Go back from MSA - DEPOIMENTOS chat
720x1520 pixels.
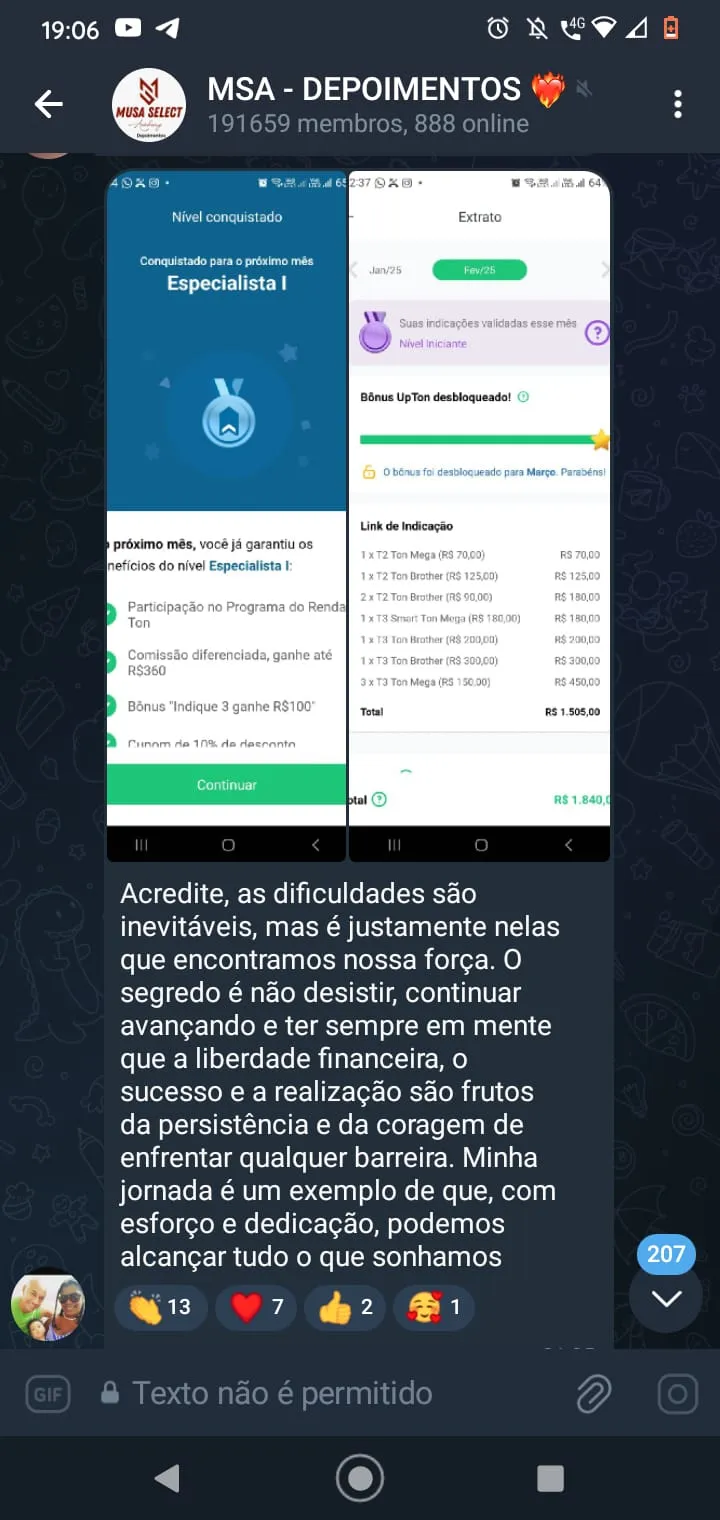pos(48,104)
